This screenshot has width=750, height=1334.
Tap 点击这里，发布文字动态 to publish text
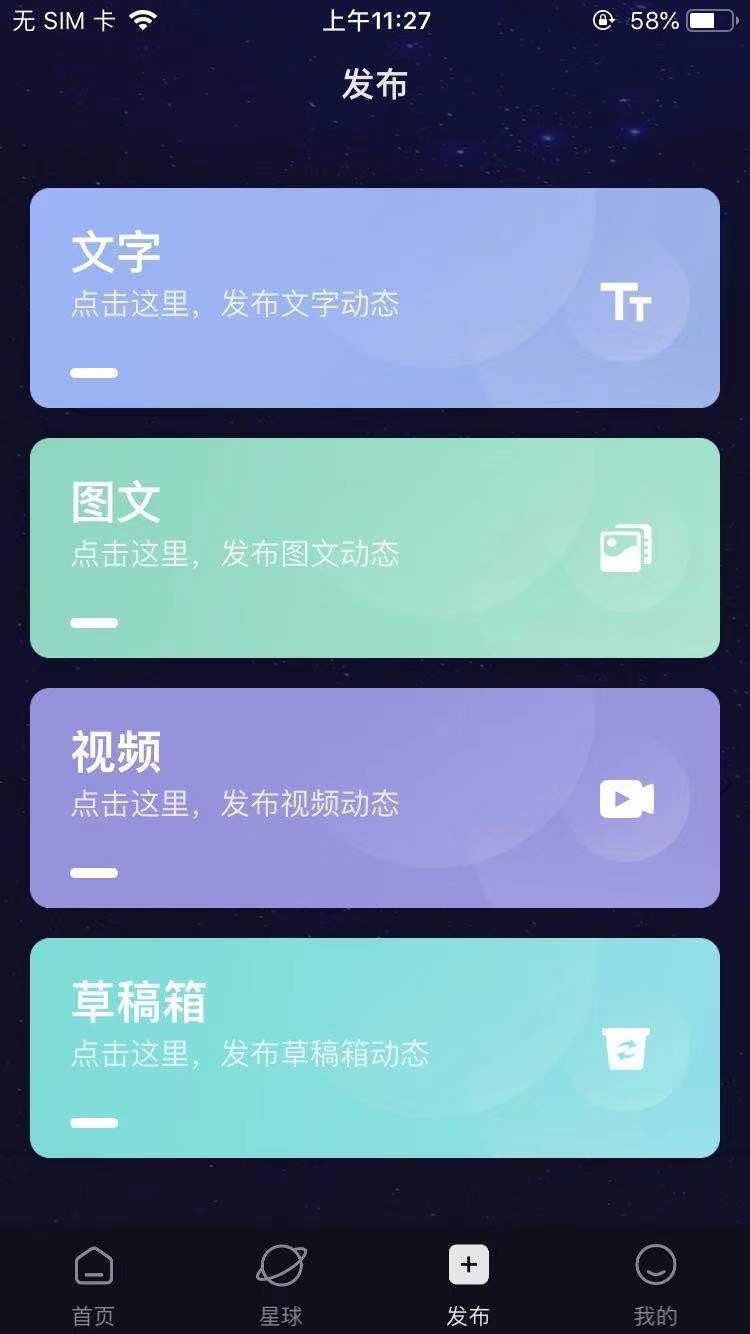235,305
